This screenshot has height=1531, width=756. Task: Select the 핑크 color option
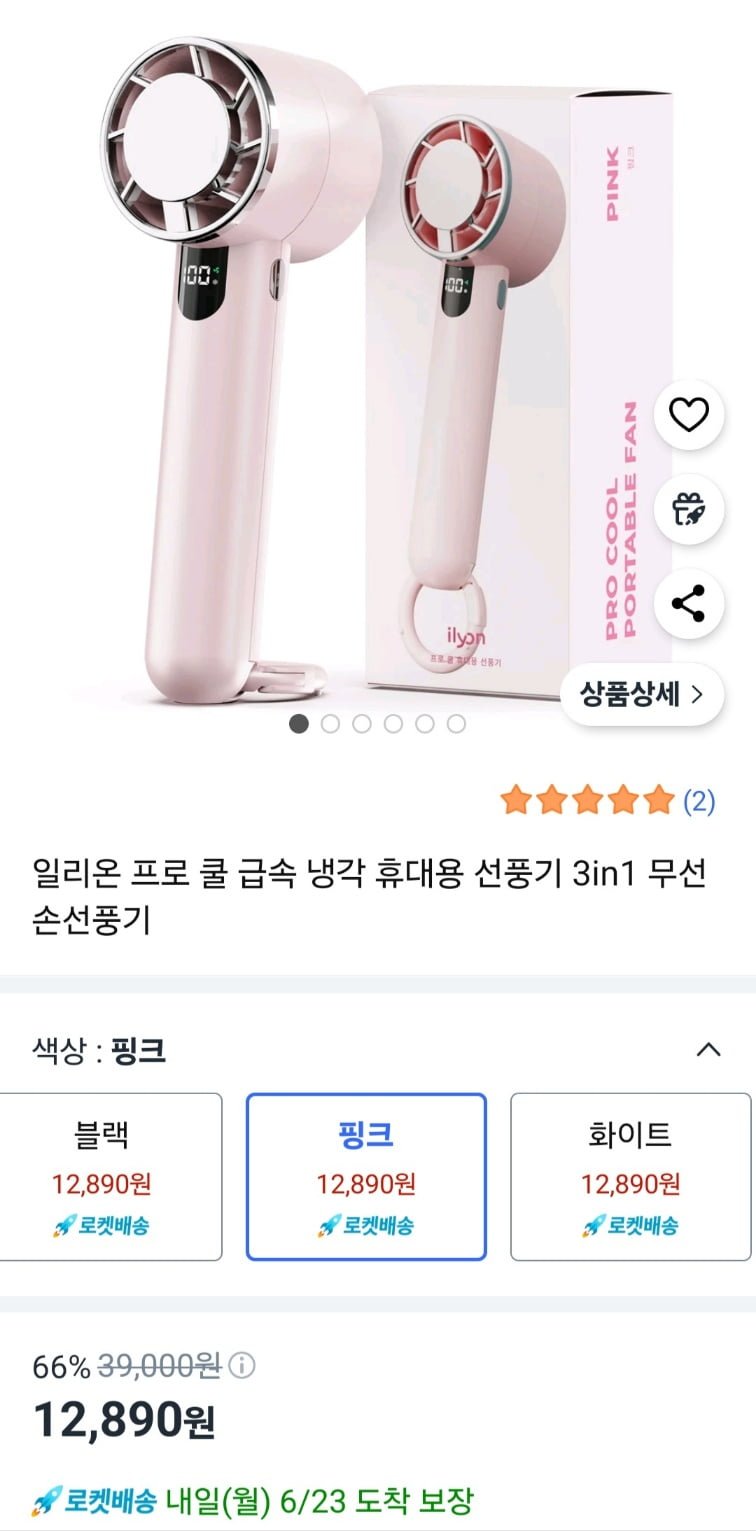pyautogui.click(x=366, y=1176)
